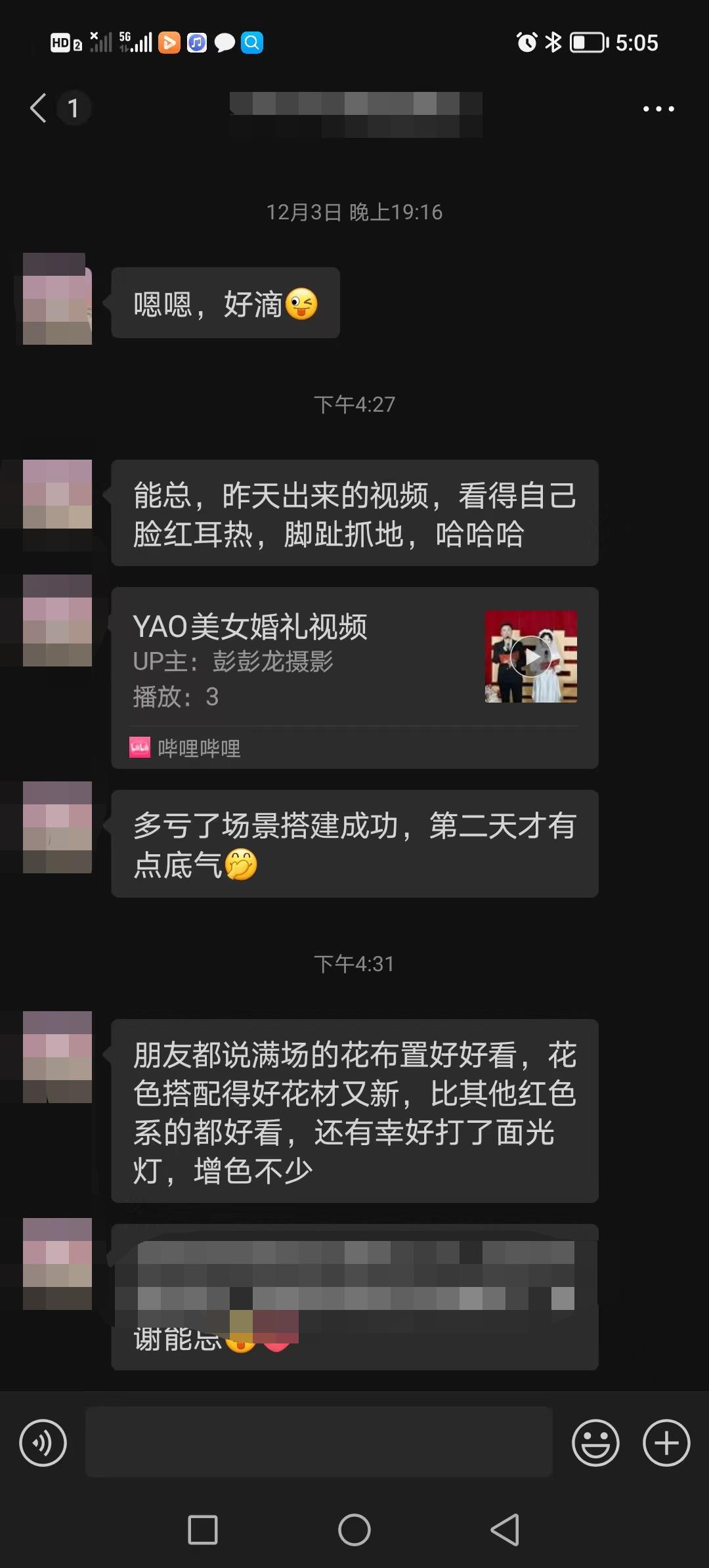Open recent apps with the square button
Viewport: 709px width, 1568px height.
coord(203,1530)
